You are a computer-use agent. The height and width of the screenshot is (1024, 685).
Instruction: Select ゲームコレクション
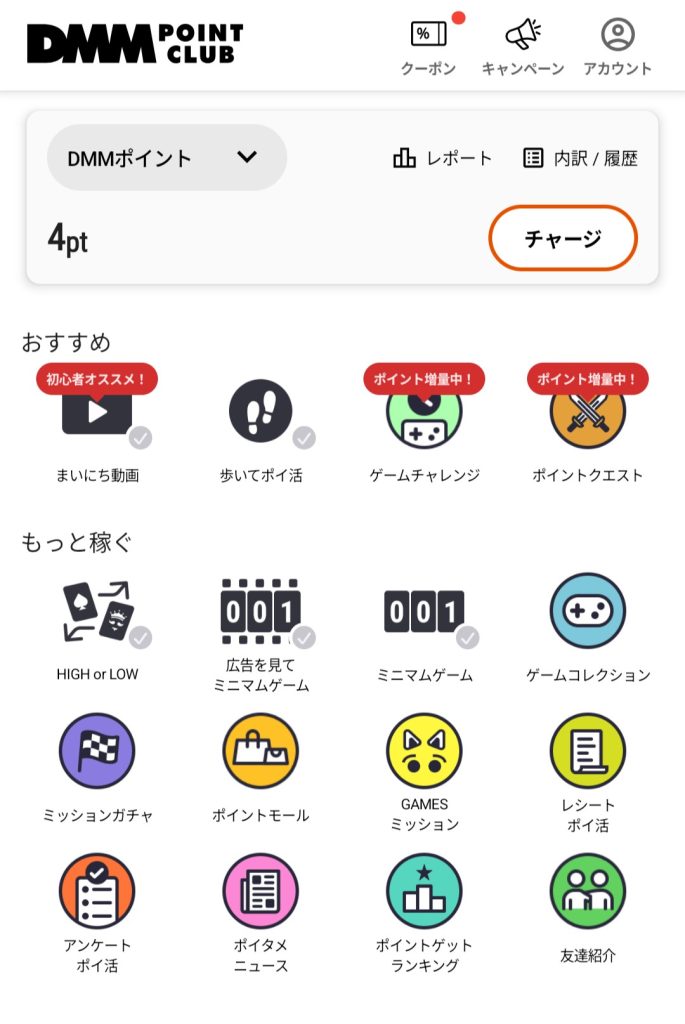(587, 618)
